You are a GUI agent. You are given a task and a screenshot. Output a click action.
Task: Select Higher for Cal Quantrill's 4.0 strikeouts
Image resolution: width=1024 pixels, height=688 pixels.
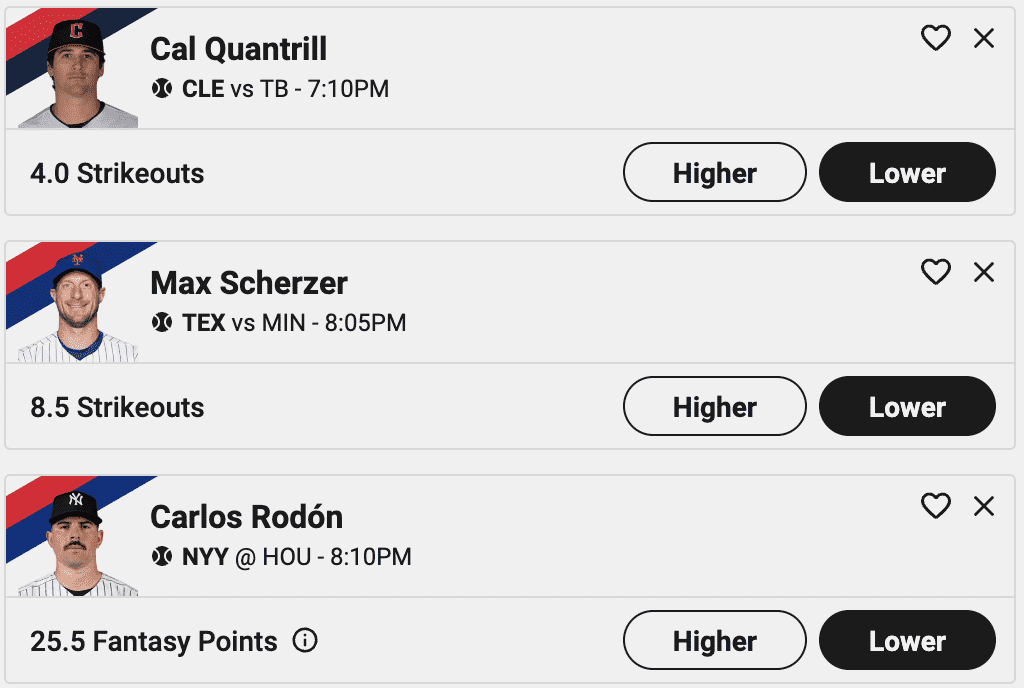point(714,173)
